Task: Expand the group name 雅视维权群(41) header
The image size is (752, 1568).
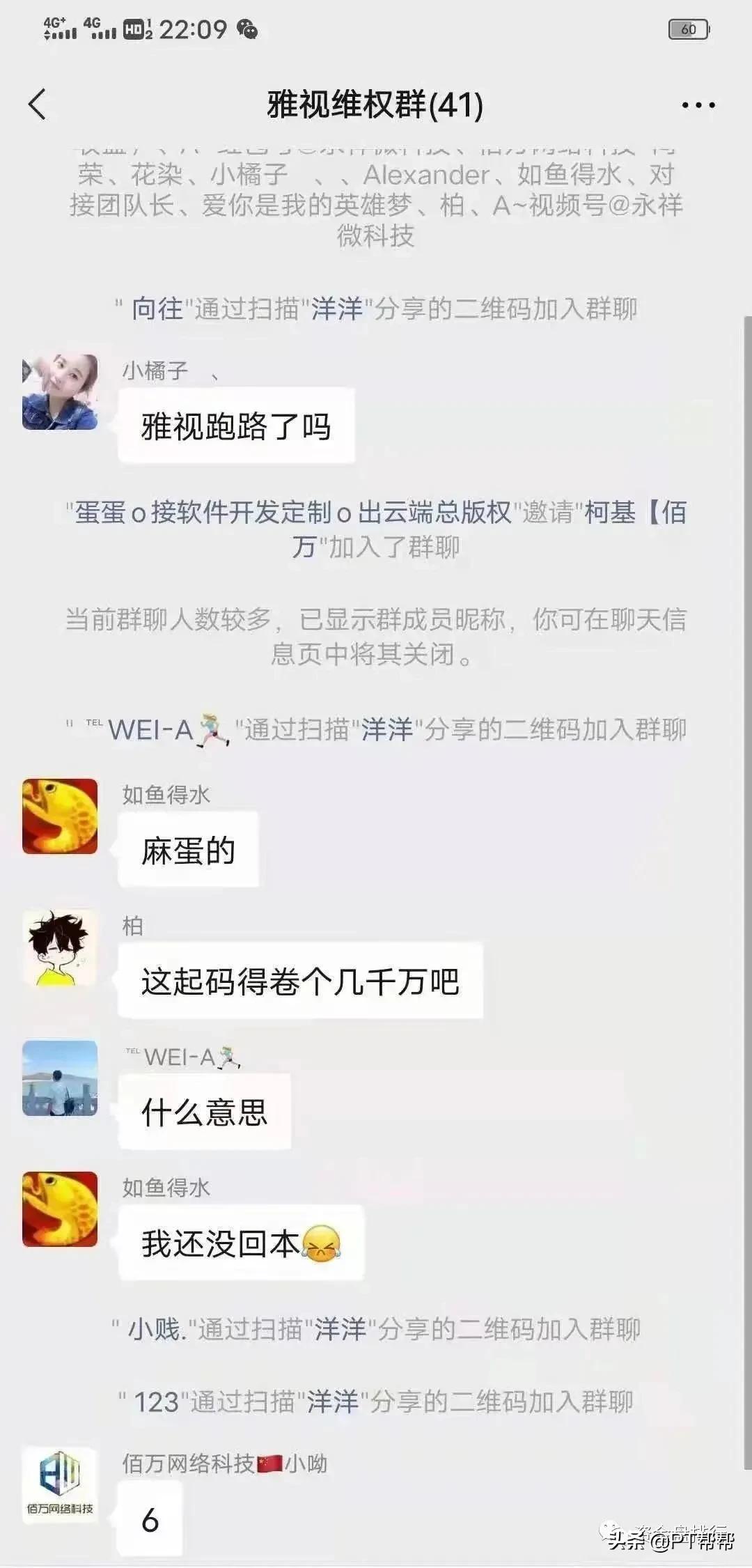Action: coord(376,104)
